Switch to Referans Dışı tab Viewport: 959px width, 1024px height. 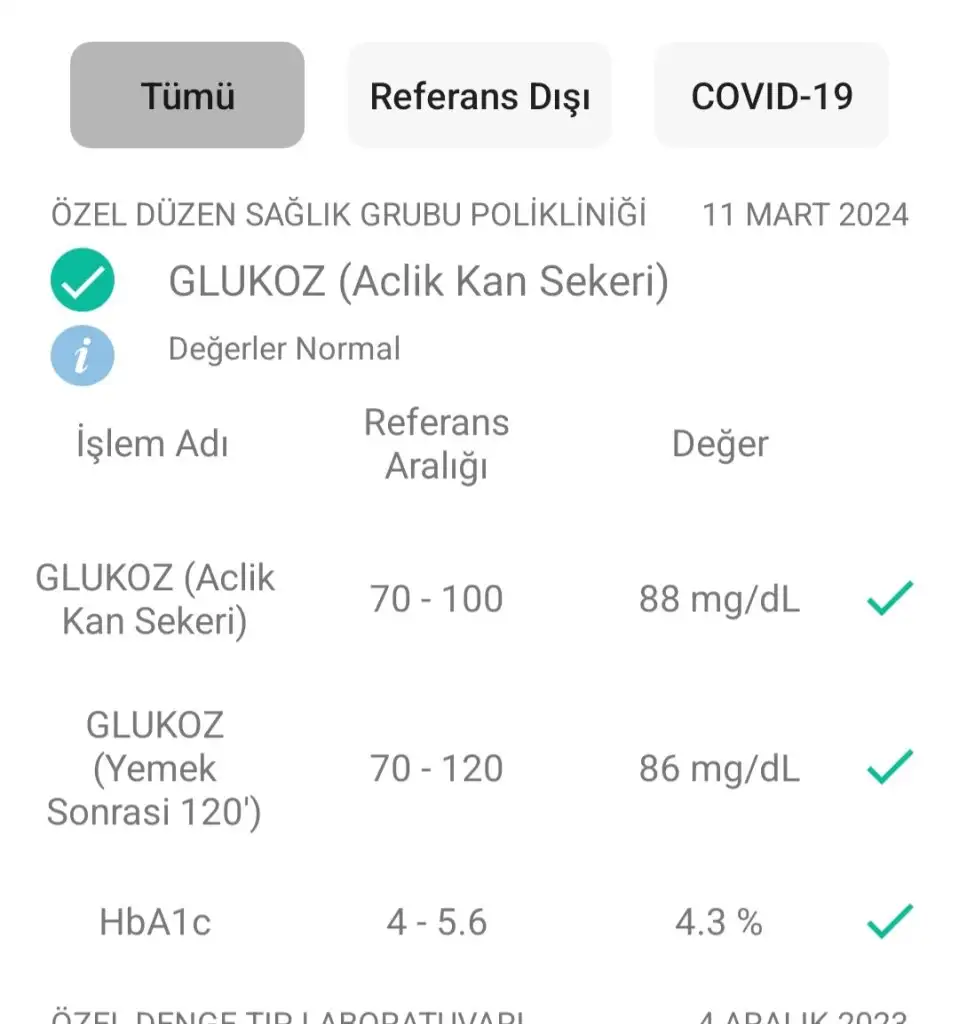(x=479, y=96)
